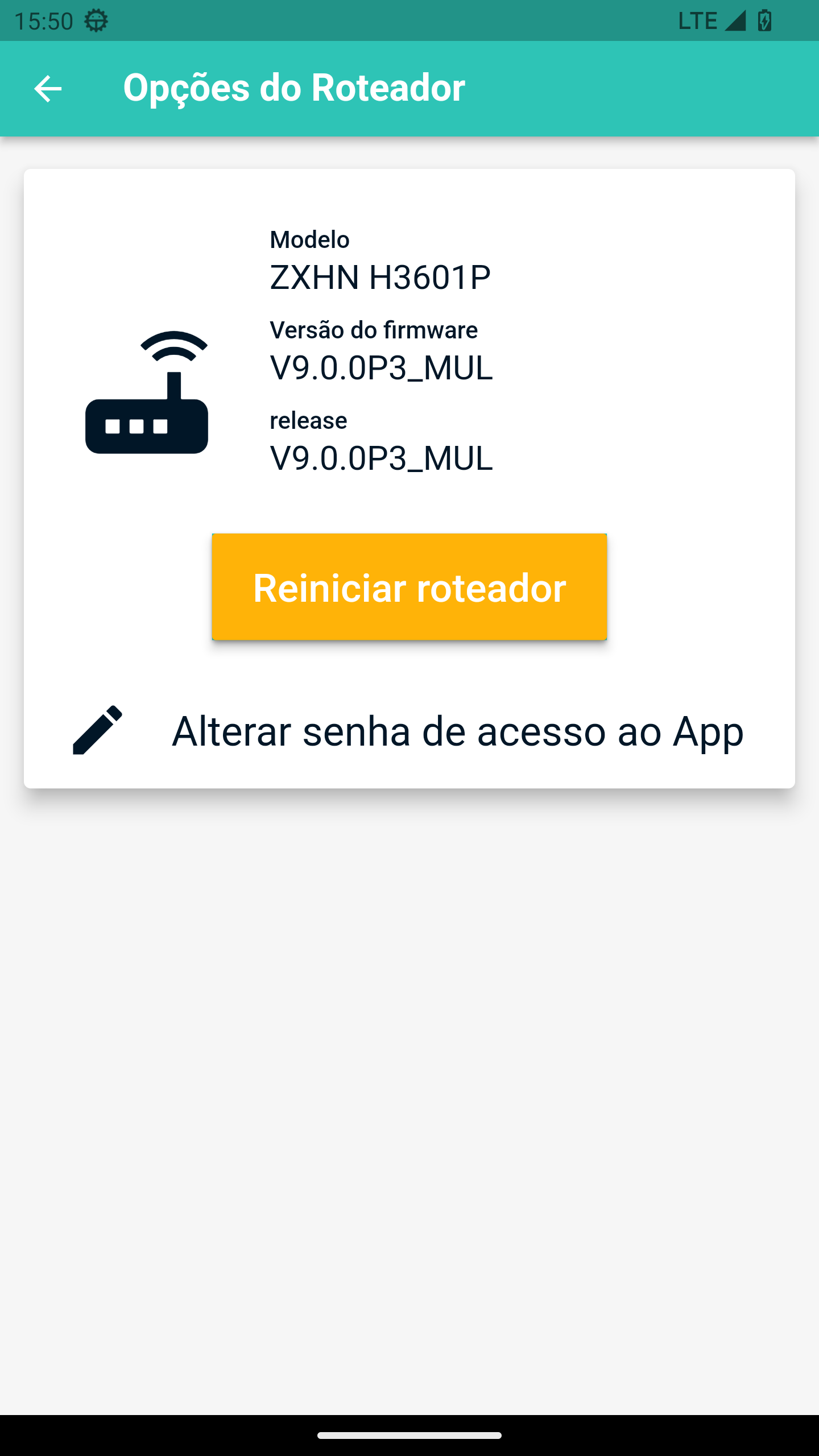Go back using the top-left arrow
This screenshot has height=1456, width=819.
(48, 89)
